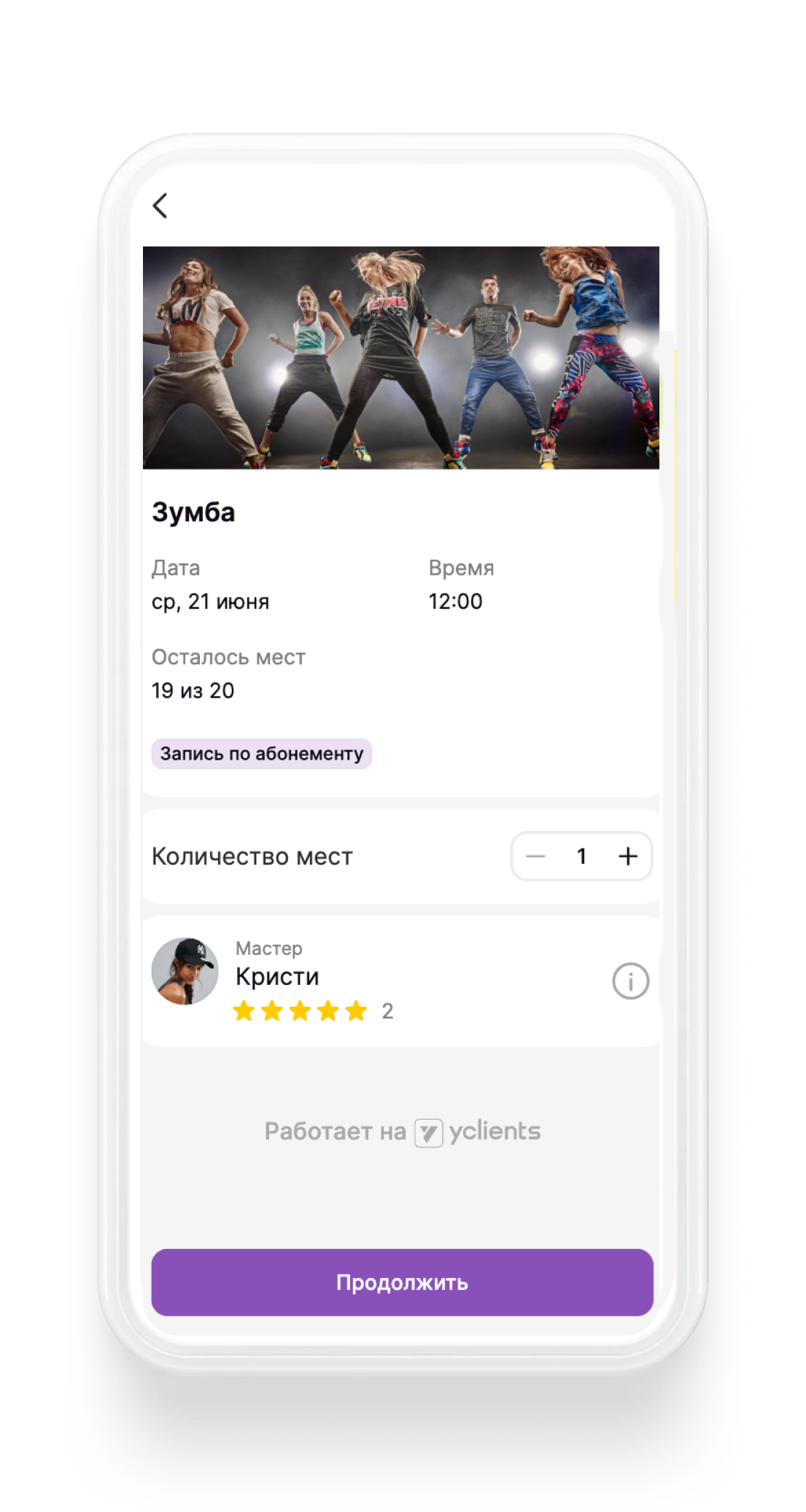The width and height of the screenshot is (806, 1512).
Task: Go back using the arrow icon
Action: pyautogui.click(x=160, y=206)
